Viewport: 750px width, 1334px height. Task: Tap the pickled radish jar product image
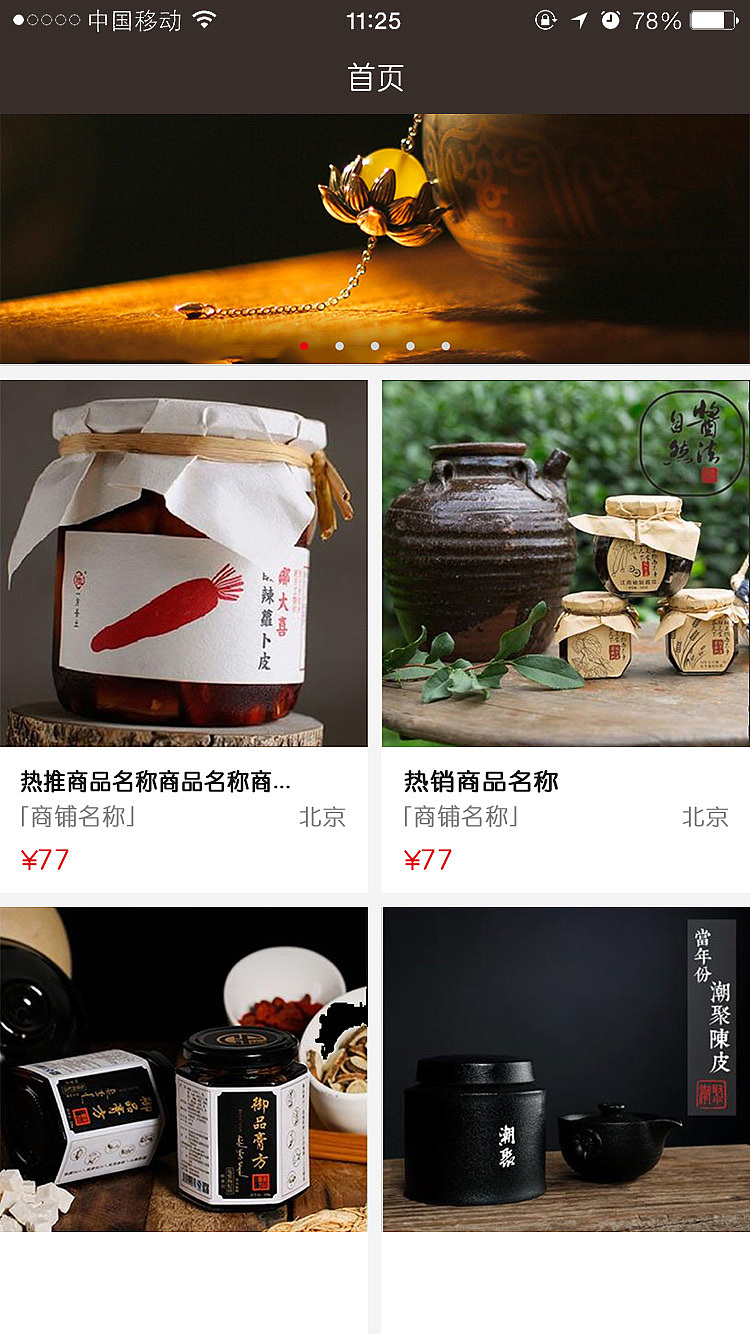pos(184,562)
